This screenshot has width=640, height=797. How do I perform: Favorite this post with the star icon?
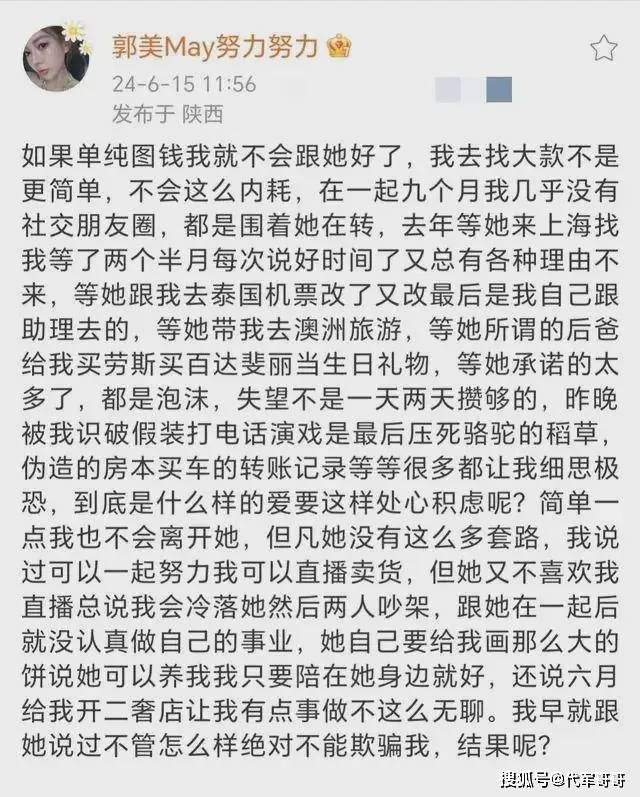coord(603,48)
